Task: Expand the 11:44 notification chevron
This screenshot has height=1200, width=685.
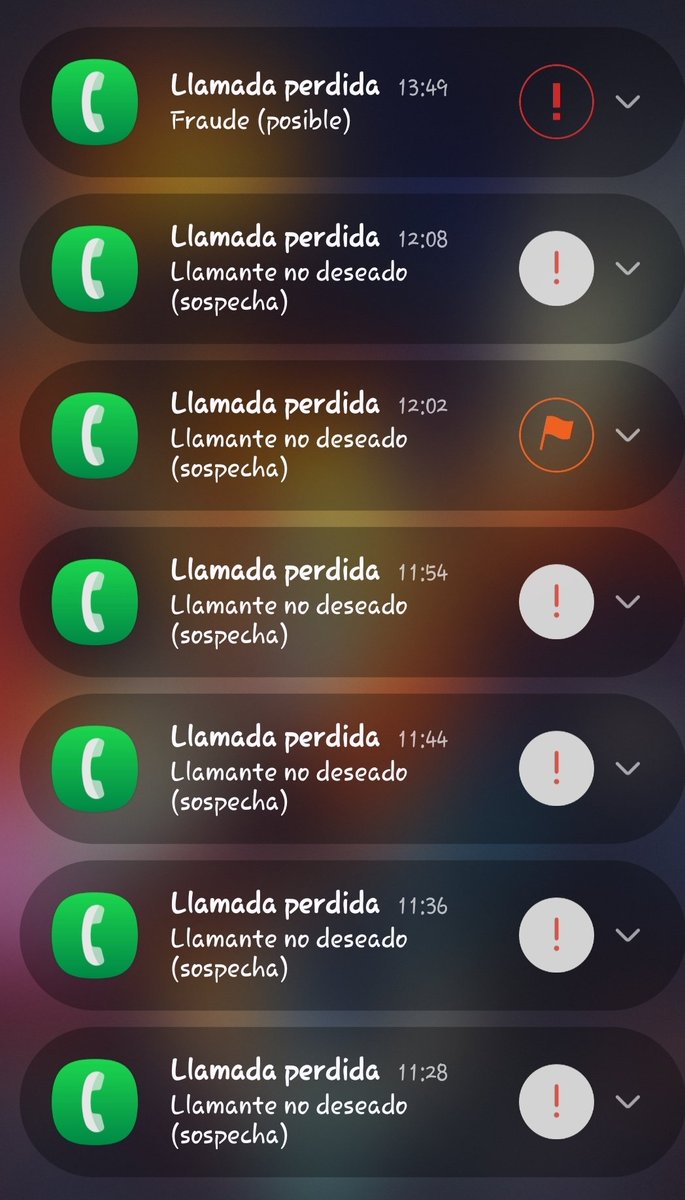Action: pos(627,768)
